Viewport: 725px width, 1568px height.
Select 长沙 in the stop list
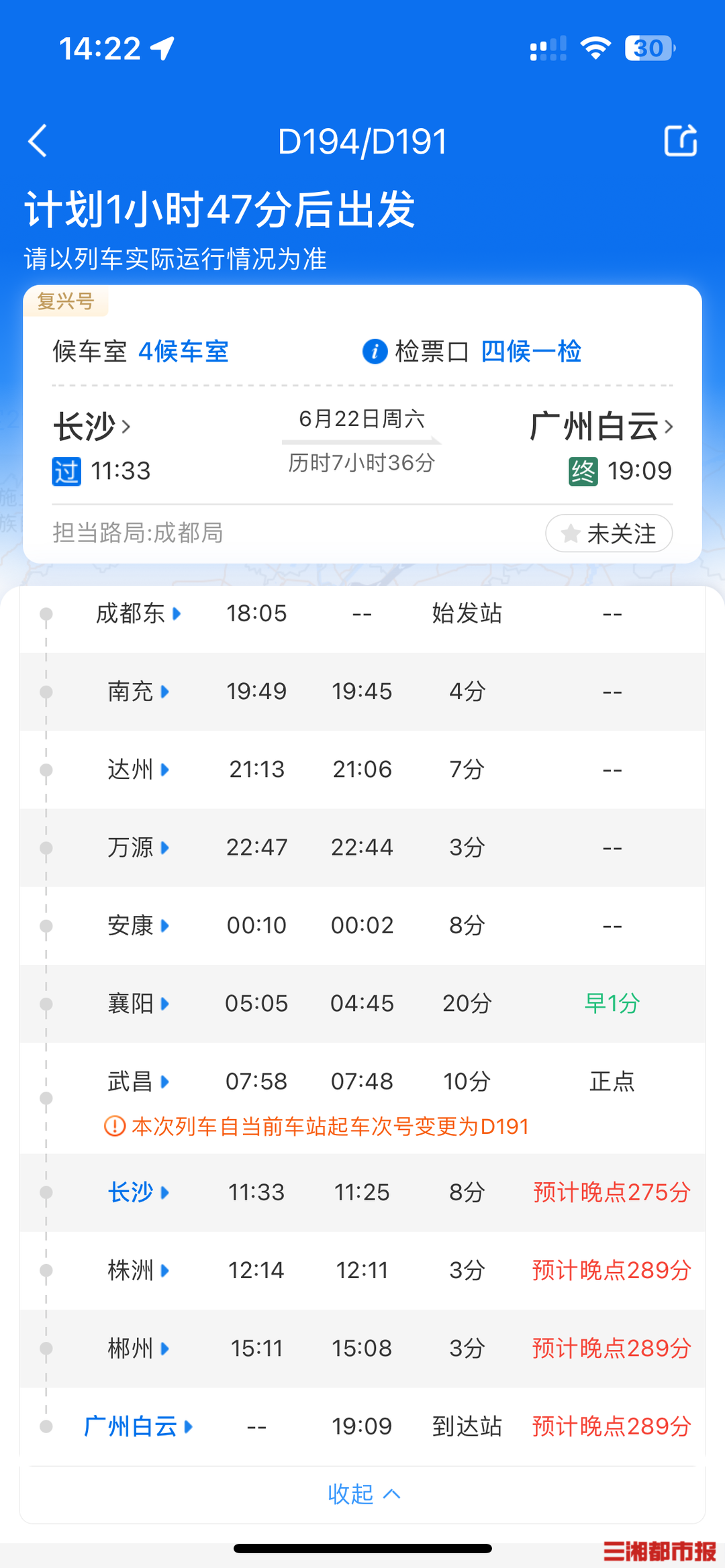138,1192
